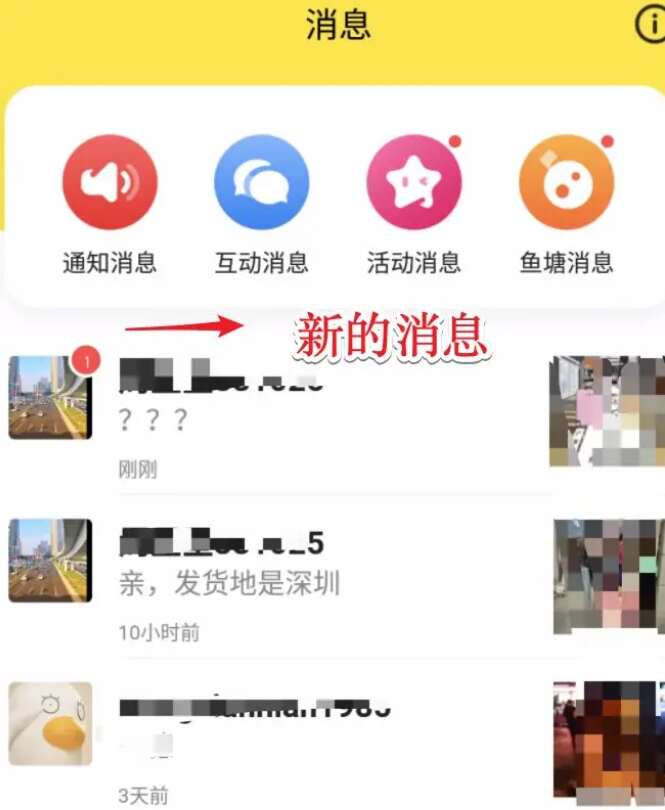665x810 pixels.
Task: Open the info icon in the header
Action: pos(650,27)
